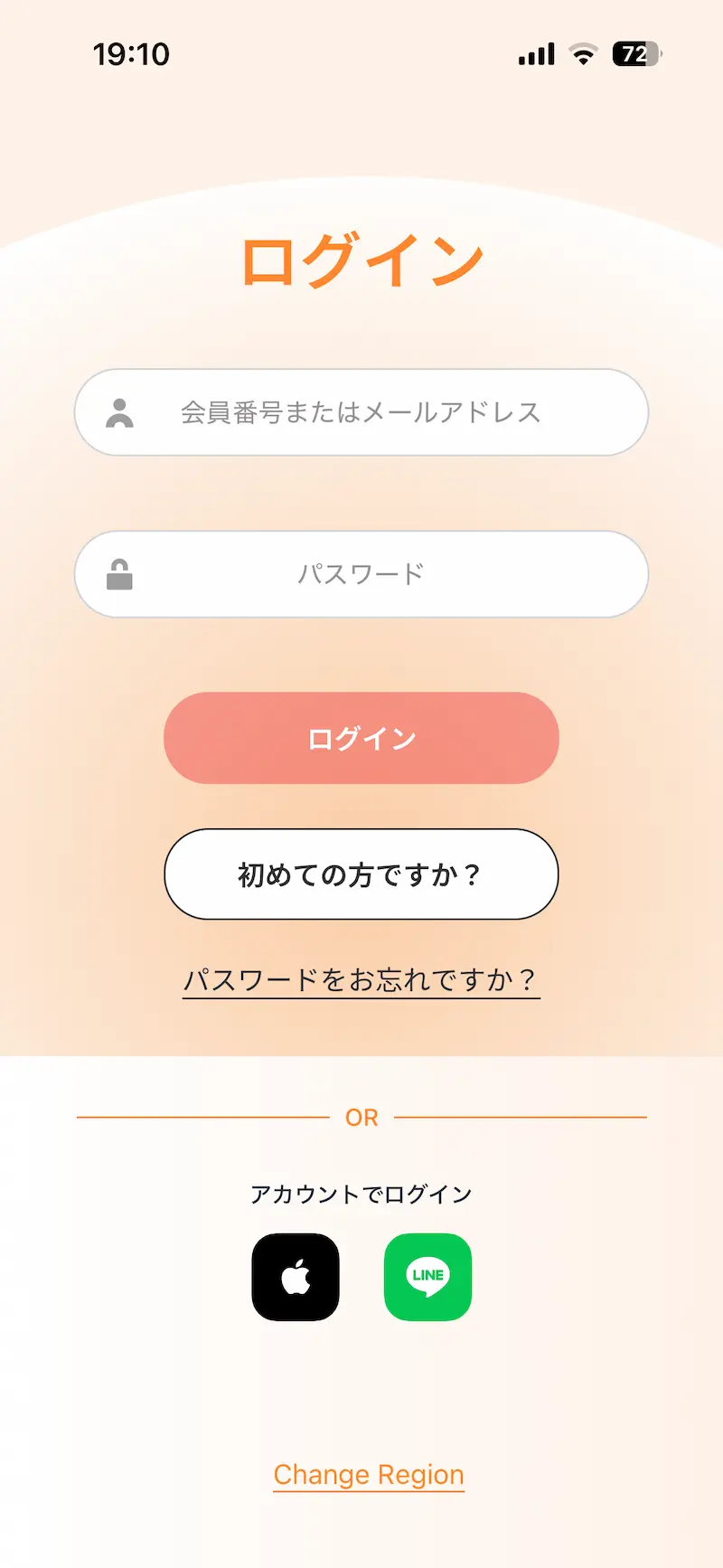
Task: Tap the pink ログイン button
Action: click(x=361, y=738)
